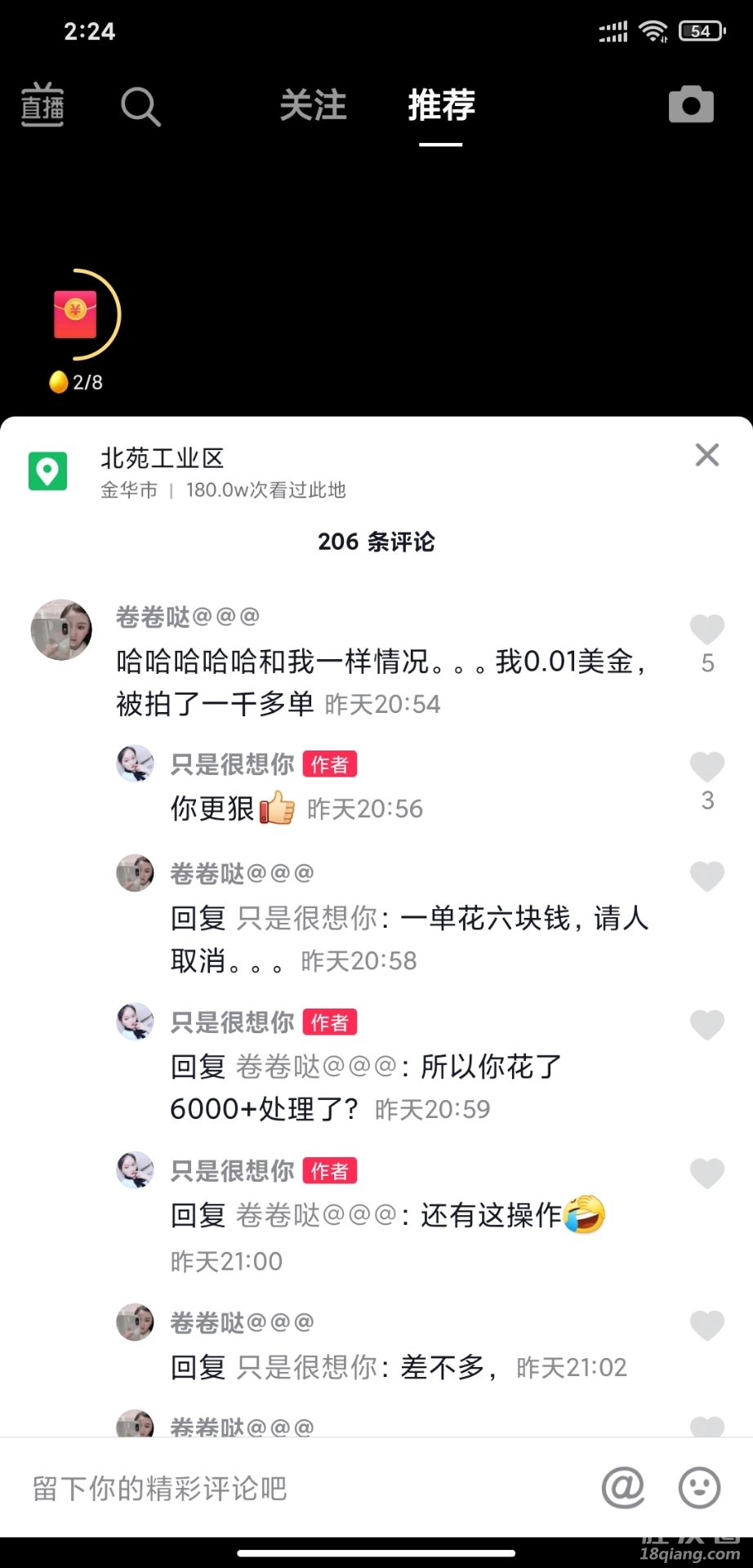
Task: Like the reply 所以你花了6000+处理了
Action: [706, 1025]
